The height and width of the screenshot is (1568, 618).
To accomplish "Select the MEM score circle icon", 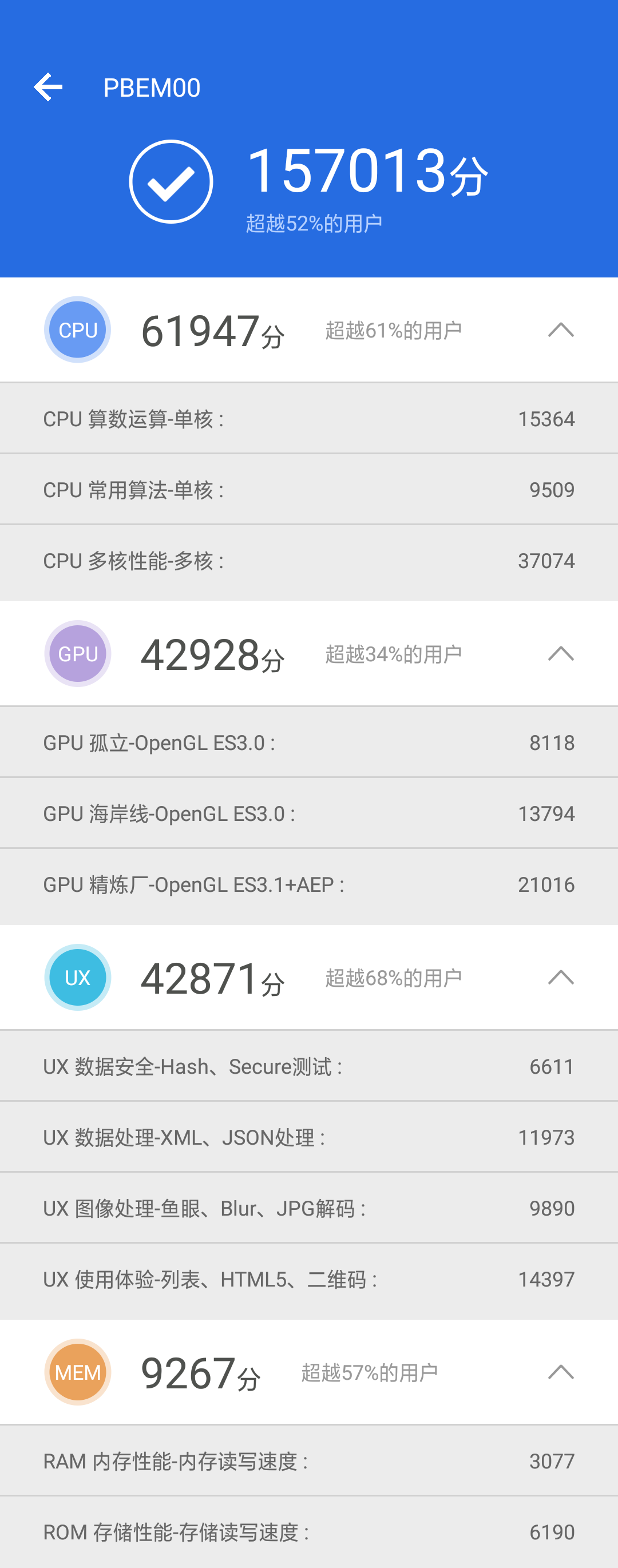I will coord(77,1371).
